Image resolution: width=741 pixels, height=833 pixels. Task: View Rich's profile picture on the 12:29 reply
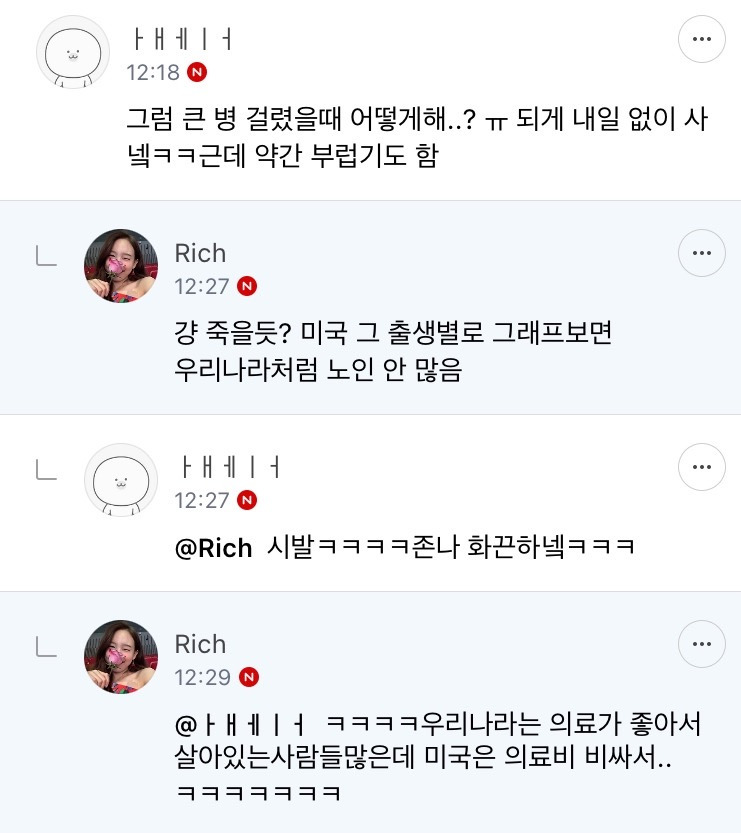coord(120,657)
